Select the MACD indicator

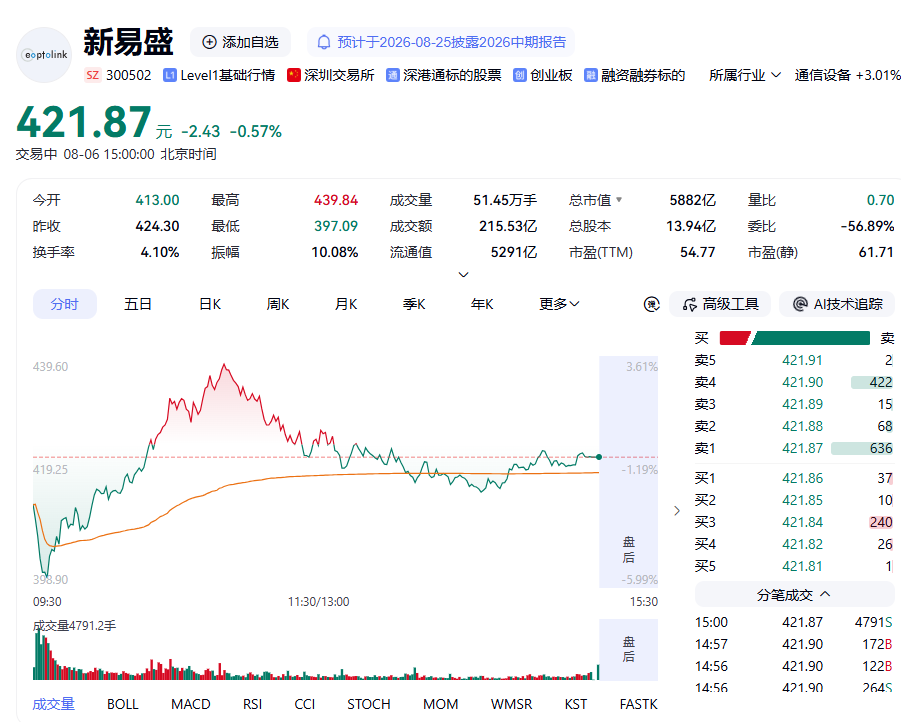coord(191,704)
